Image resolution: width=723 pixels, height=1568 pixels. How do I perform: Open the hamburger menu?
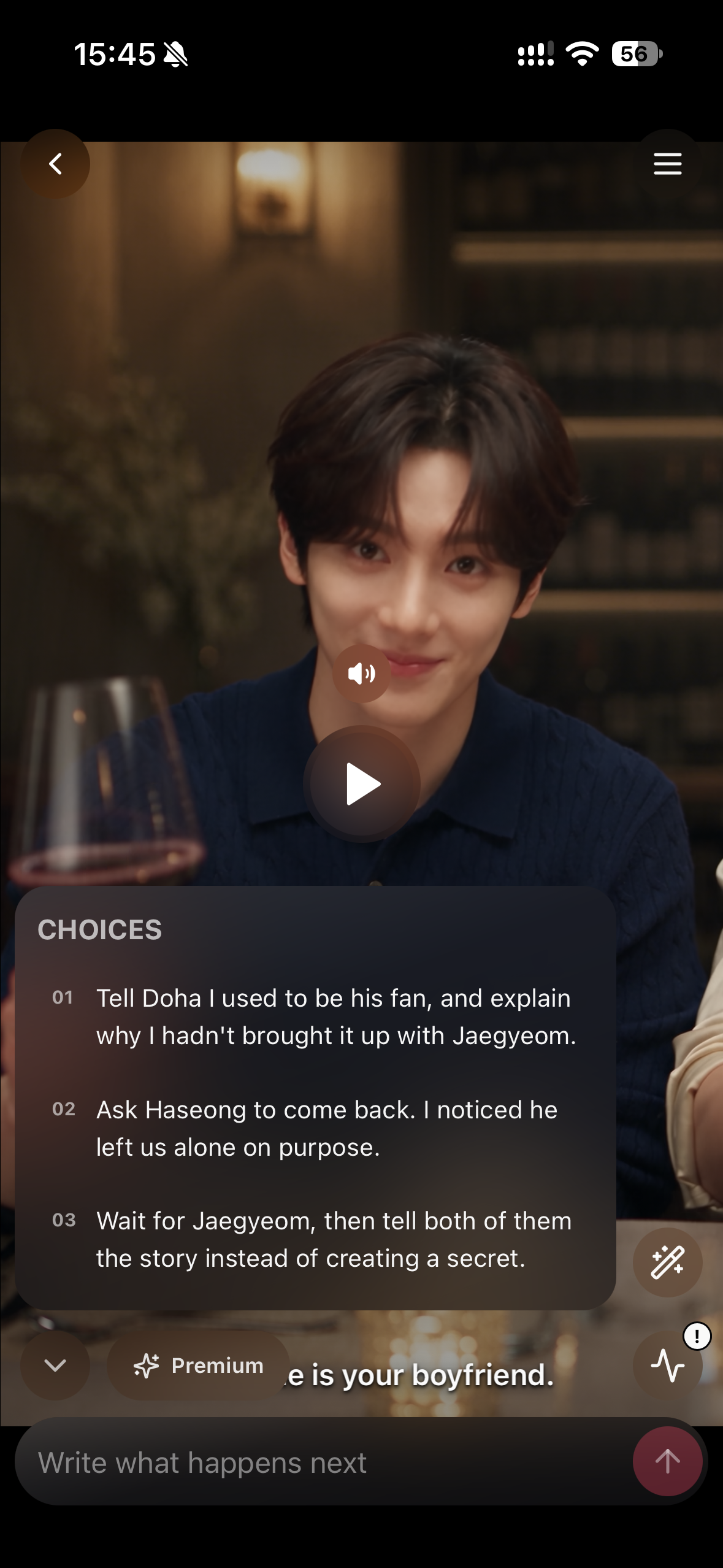coord(667,164)
